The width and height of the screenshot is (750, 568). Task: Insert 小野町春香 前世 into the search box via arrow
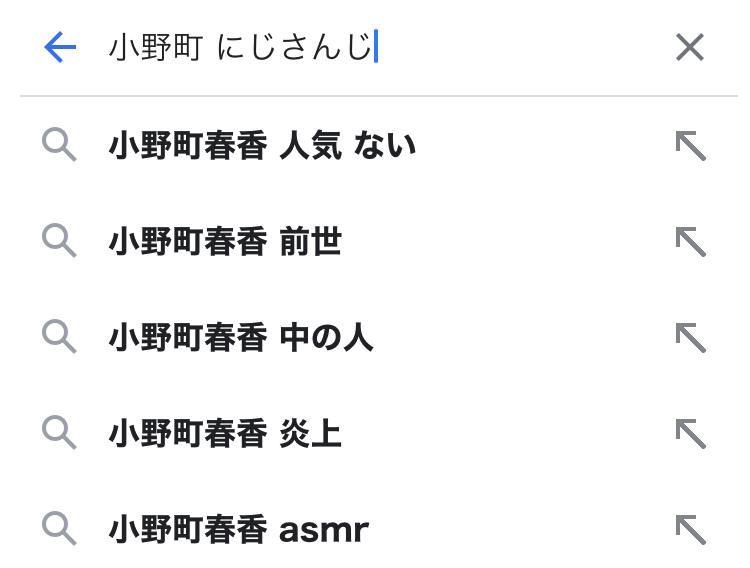690,242
